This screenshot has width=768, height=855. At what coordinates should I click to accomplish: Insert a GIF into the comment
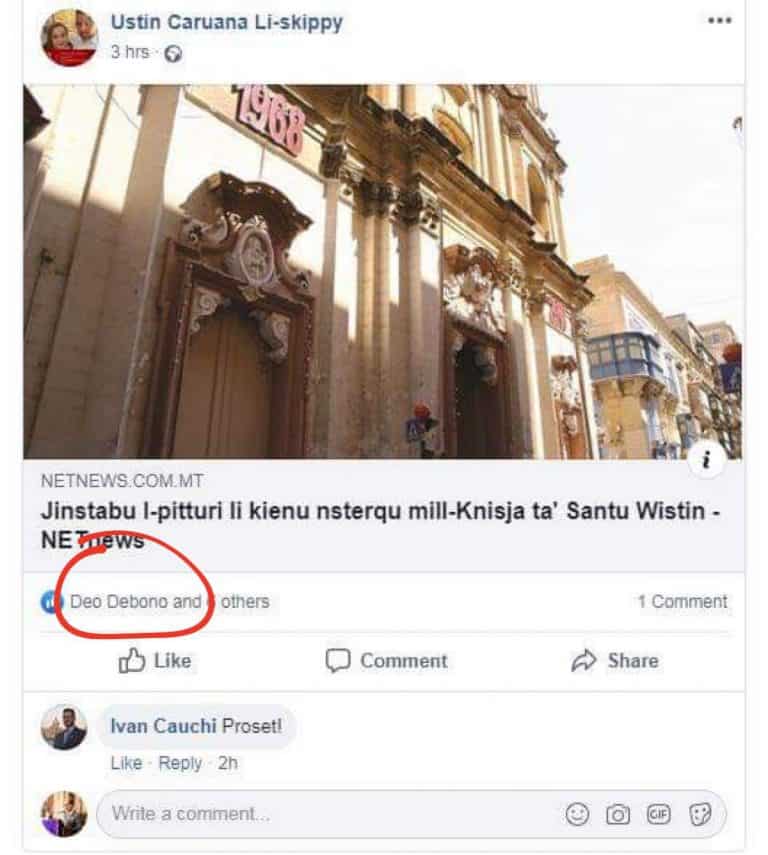[x=658, y=814]
